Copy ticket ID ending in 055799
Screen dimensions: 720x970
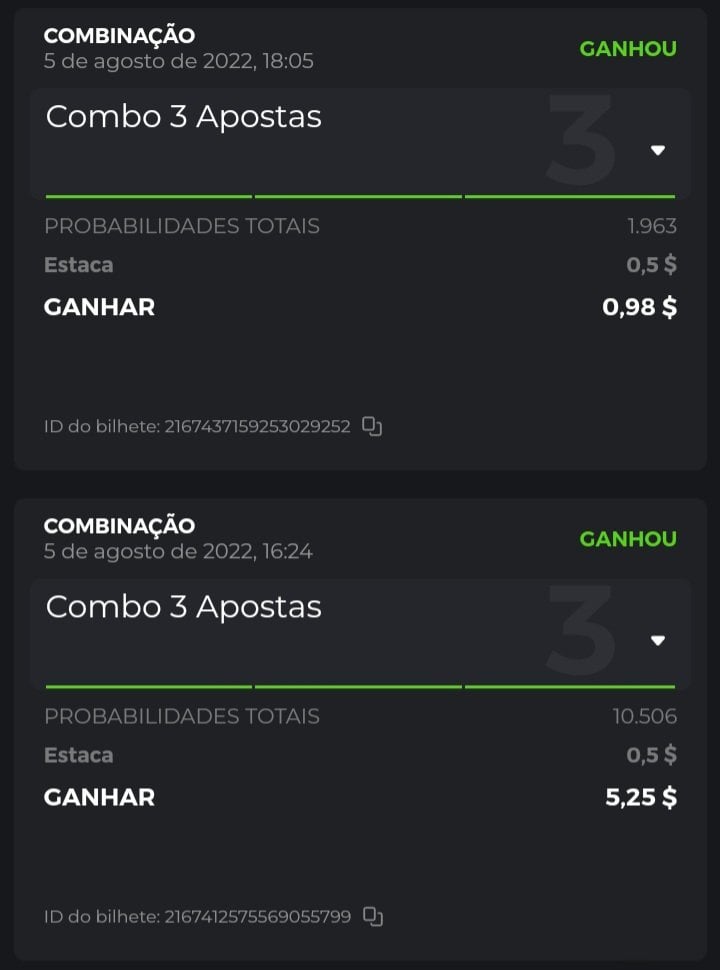pyautogui.click(x=372, y=917)
